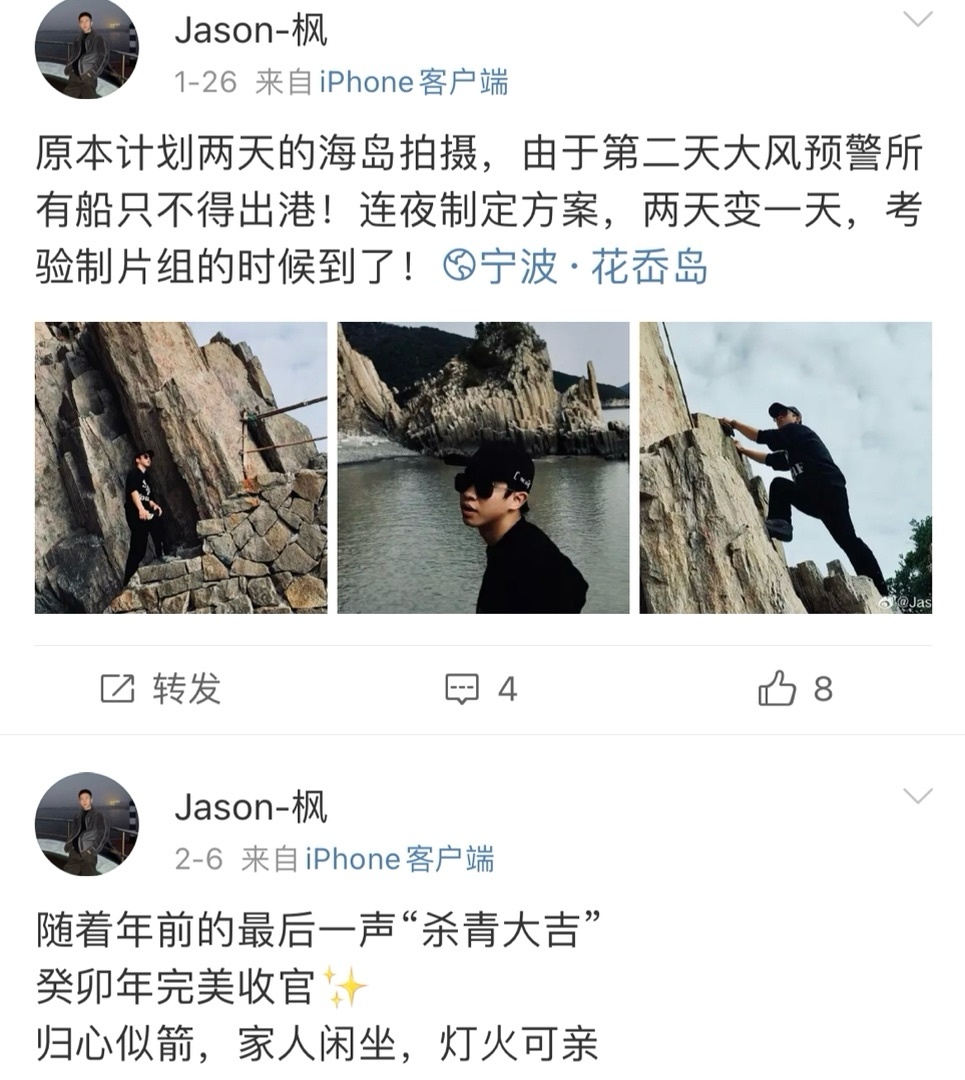View the first photo of man leaning on rocks

point(181,467)
